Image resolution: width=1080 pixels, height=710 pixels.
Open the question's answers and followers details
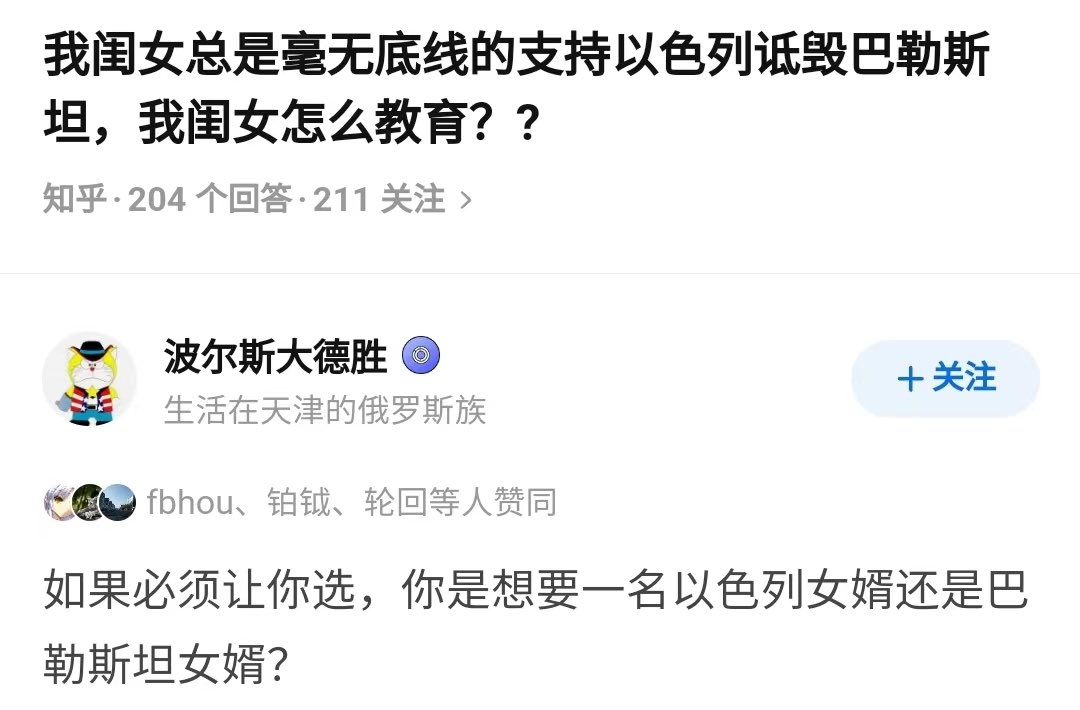[257, 200]
